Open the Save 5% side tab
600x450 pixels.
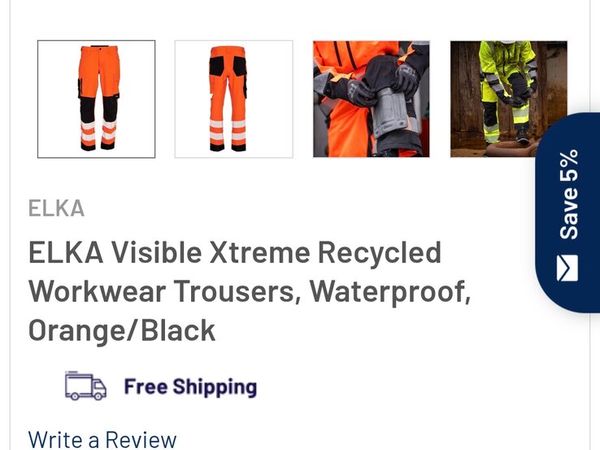click(x=568, y=212)
